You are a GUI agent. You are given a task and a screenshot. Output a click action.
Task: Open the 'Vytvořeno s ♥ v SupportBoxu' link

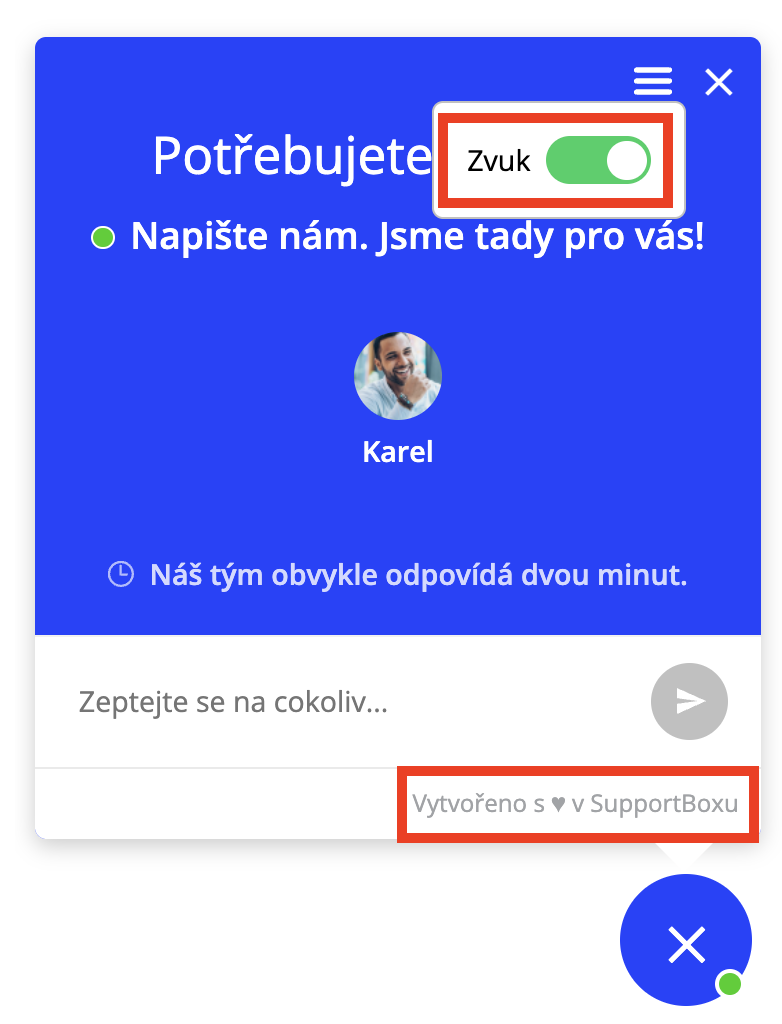coord(575,804)
